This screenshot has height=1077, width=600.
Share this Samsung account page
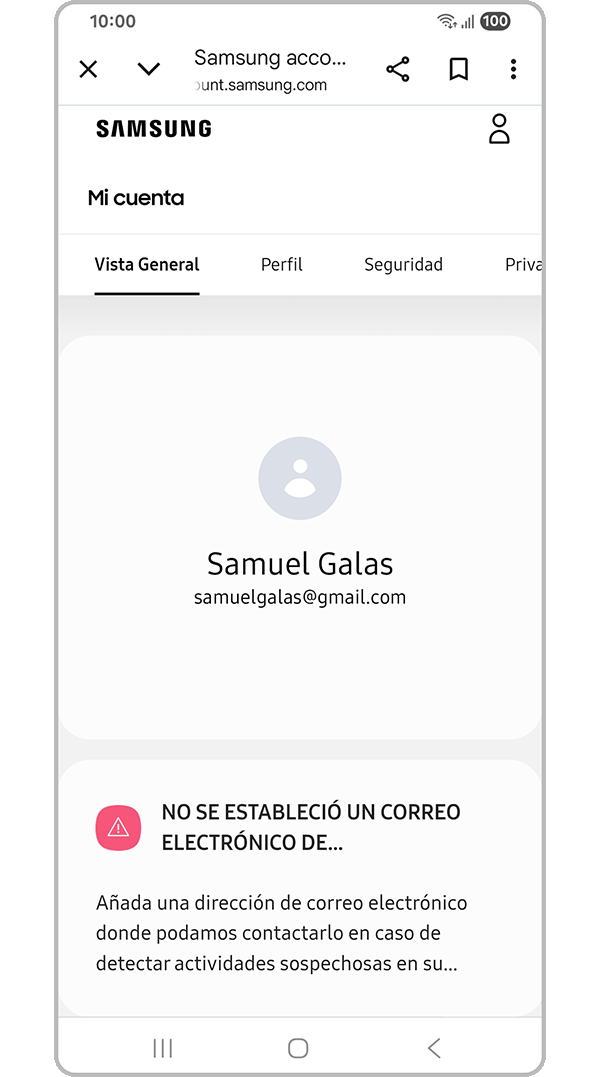398,69
